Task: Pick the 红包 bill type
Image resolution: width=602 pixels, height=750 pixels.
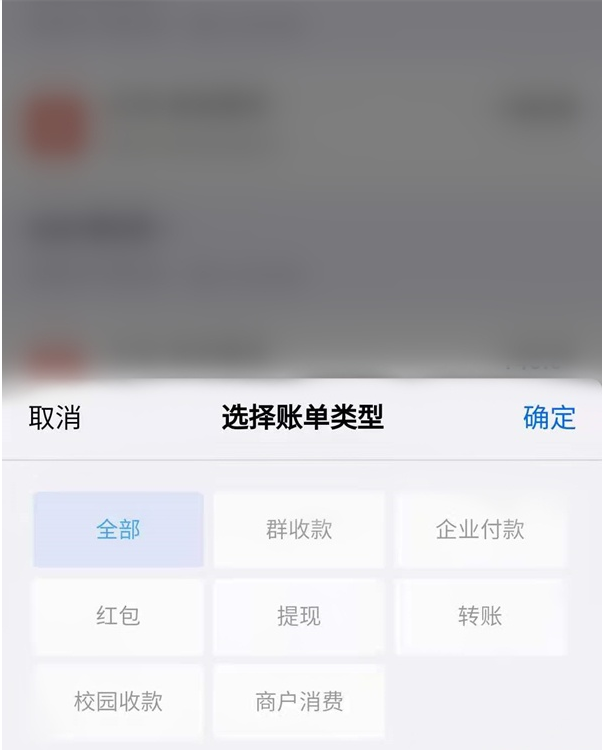Action: point(118,616)
